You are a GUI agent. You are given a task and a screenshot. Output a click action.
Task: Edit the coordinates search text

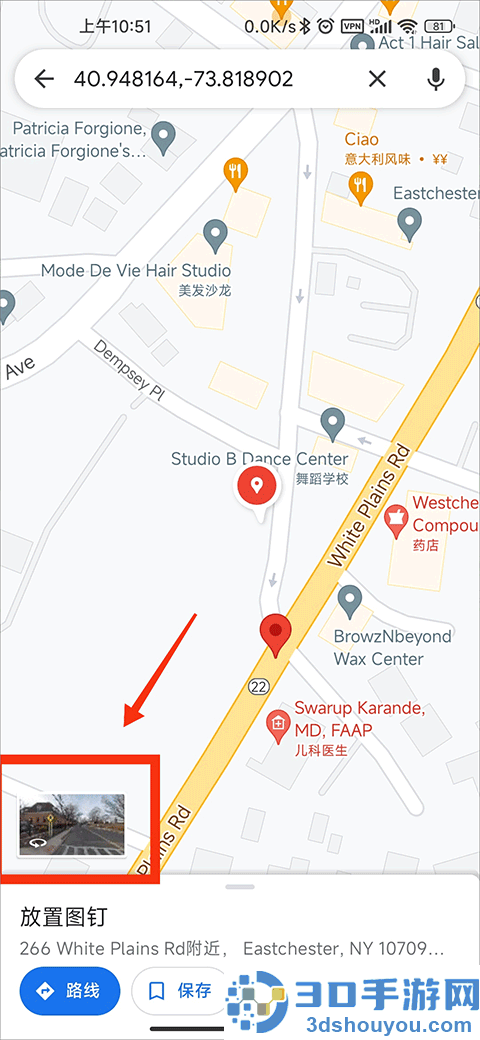pyautogui.click(x=183, y=80)
